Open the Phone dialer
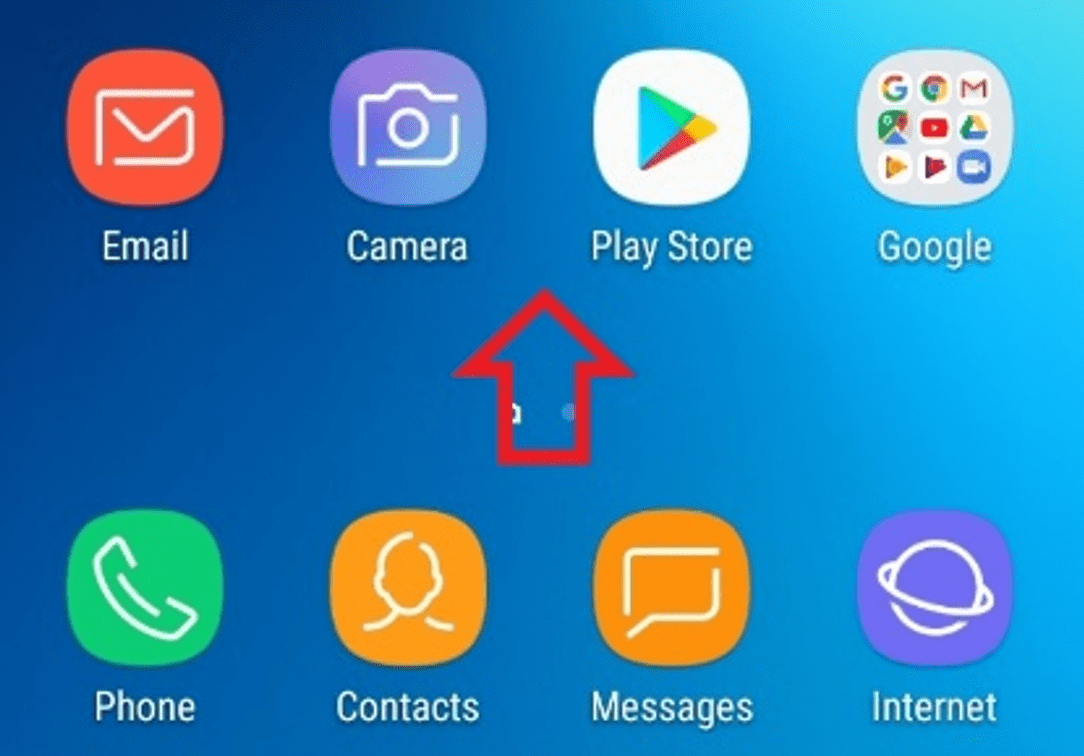This screenshot has width=1084, height=756. coord(145,589)
